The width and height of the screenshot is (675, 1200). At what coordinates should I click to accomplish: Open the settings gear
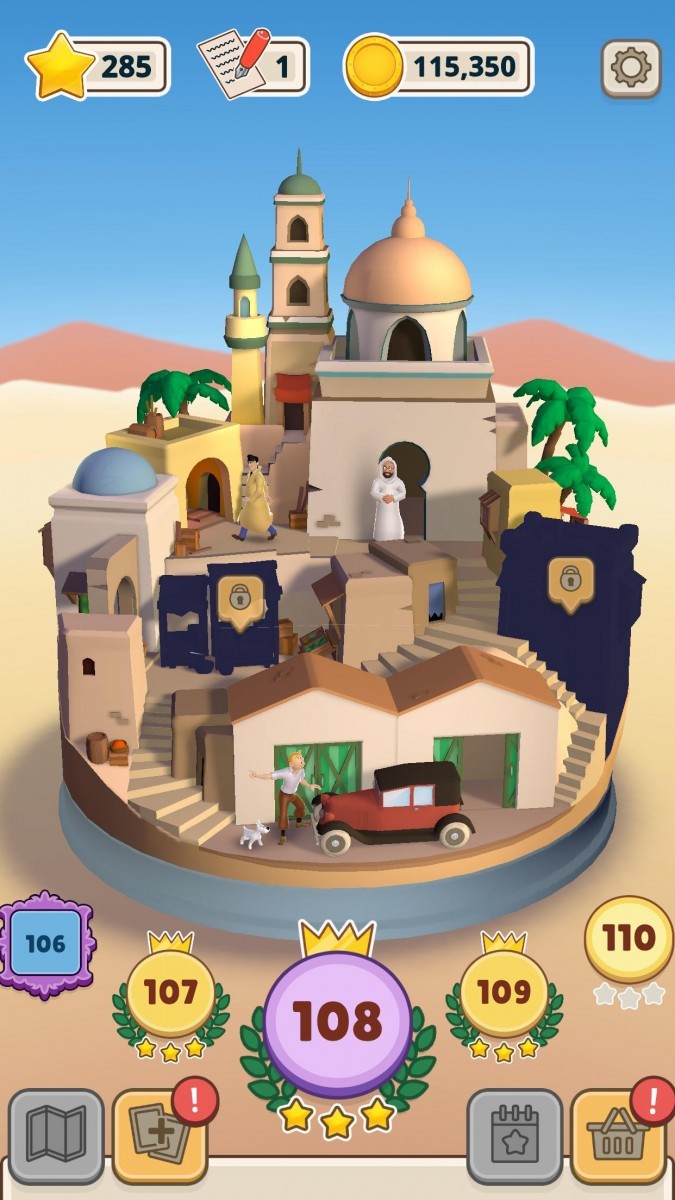(x=630, y=68)
